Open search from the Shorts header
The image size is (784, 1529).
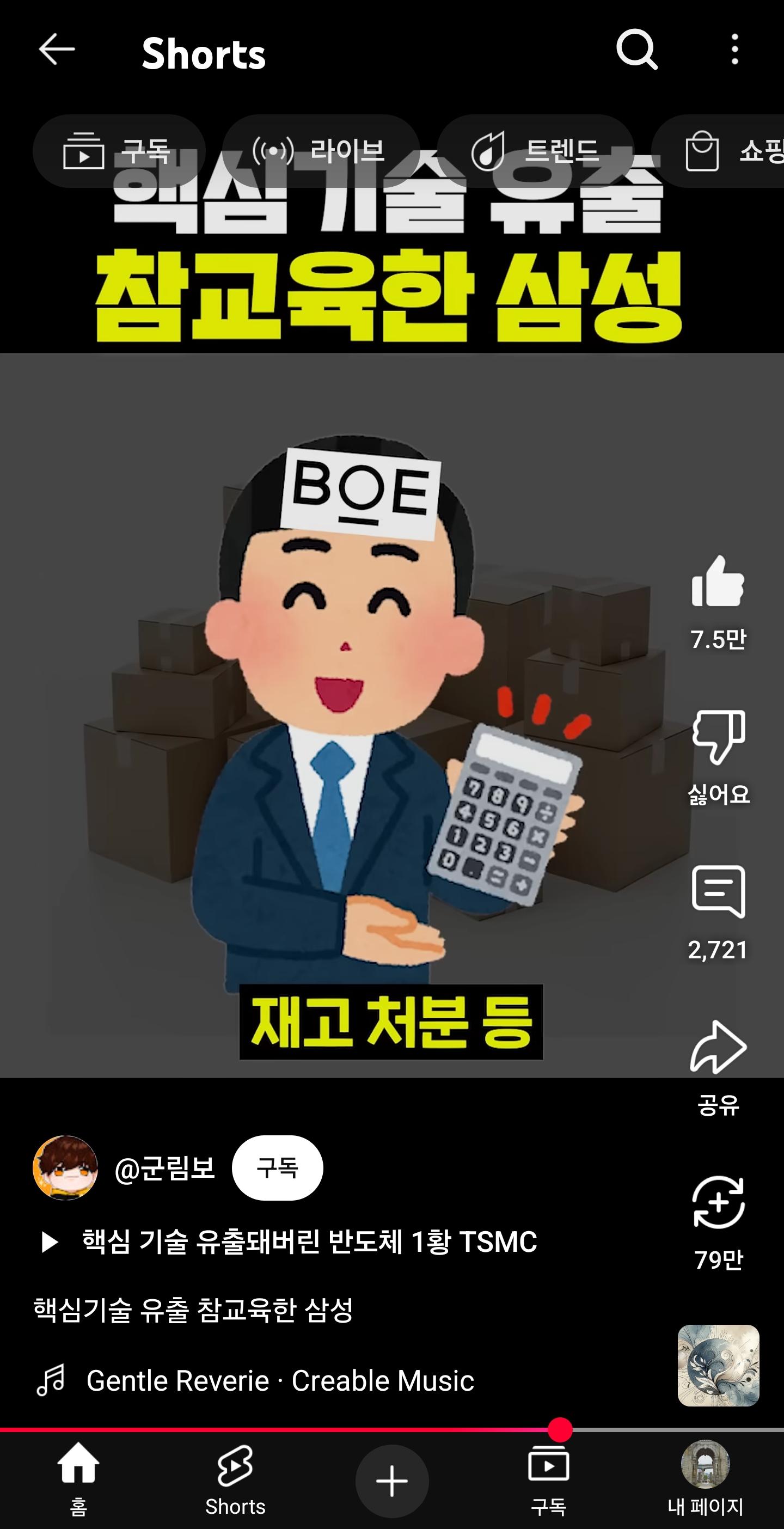(636, 49)
